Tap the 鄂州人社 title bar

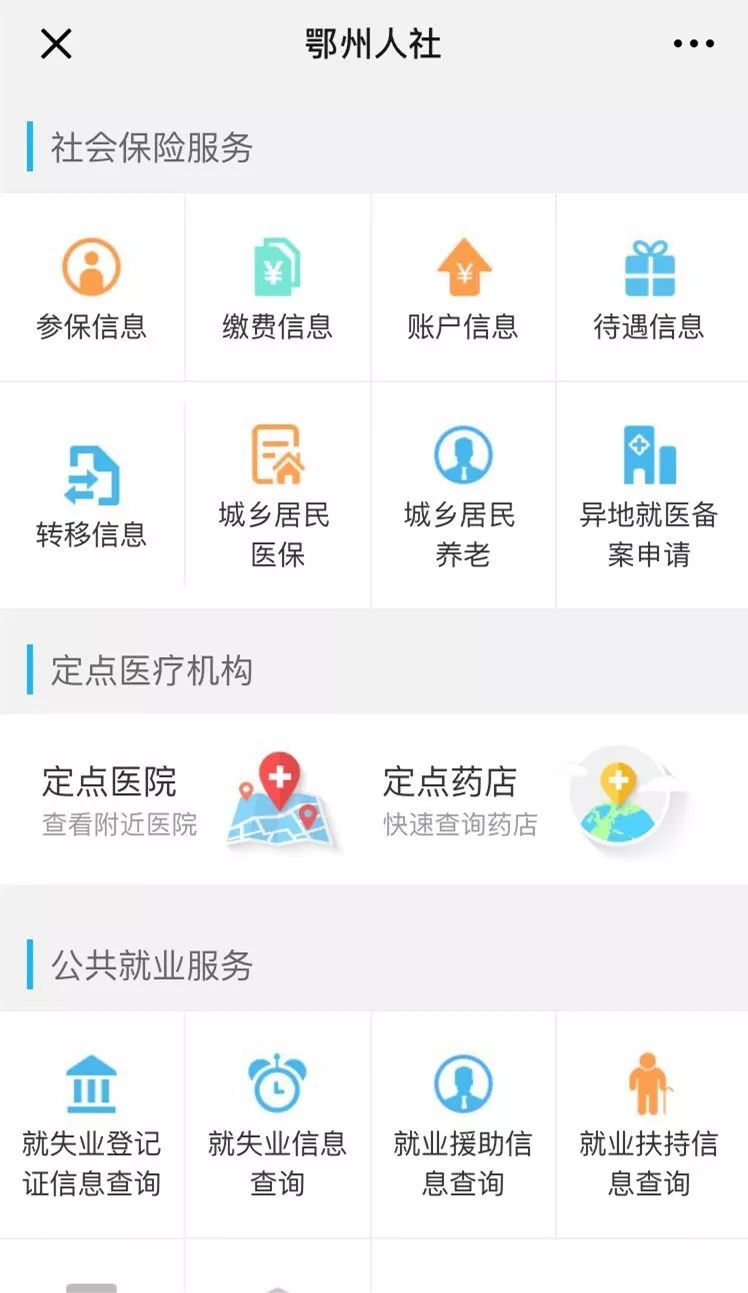[x=374, y=42]
